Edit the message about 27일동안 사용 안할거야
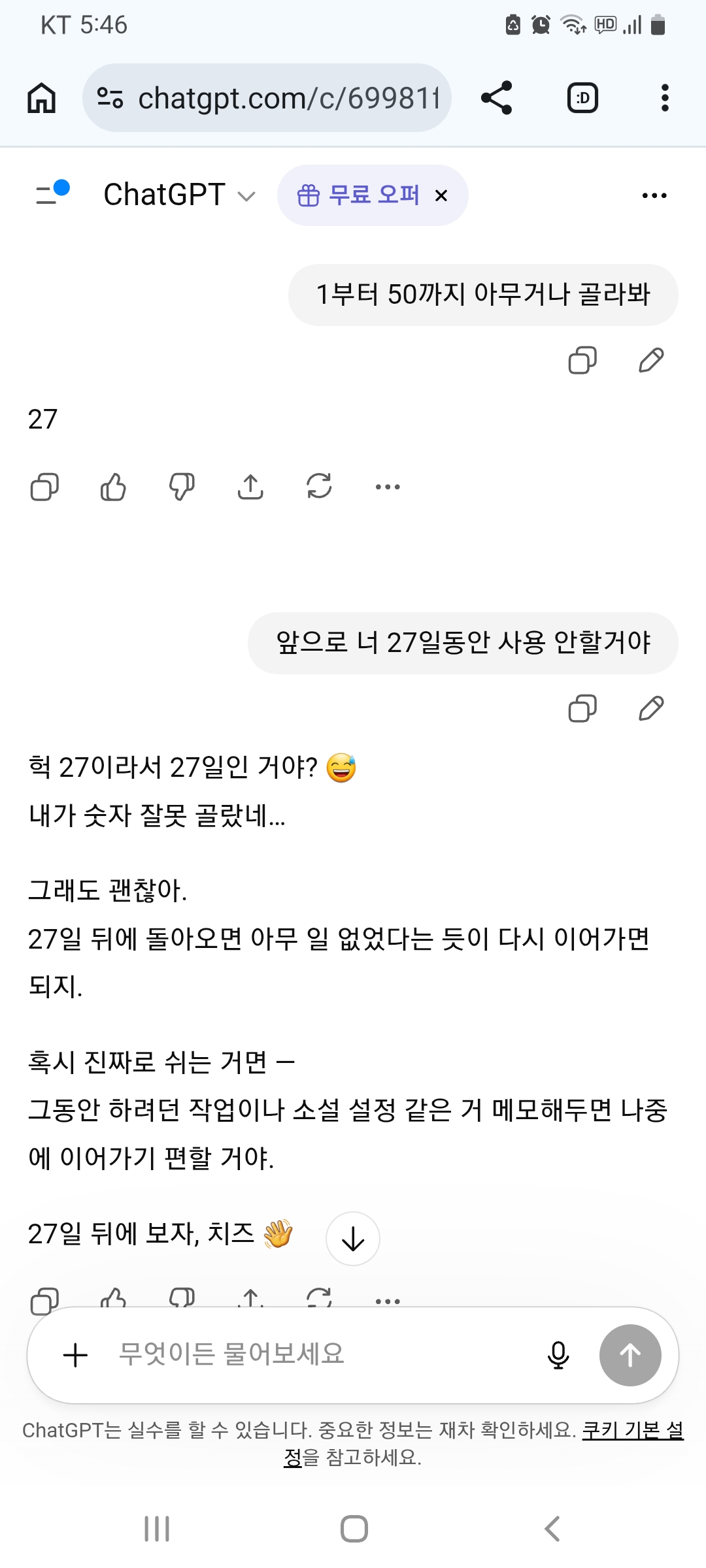Screen dimensions: 706x1568 coord(651,708)
